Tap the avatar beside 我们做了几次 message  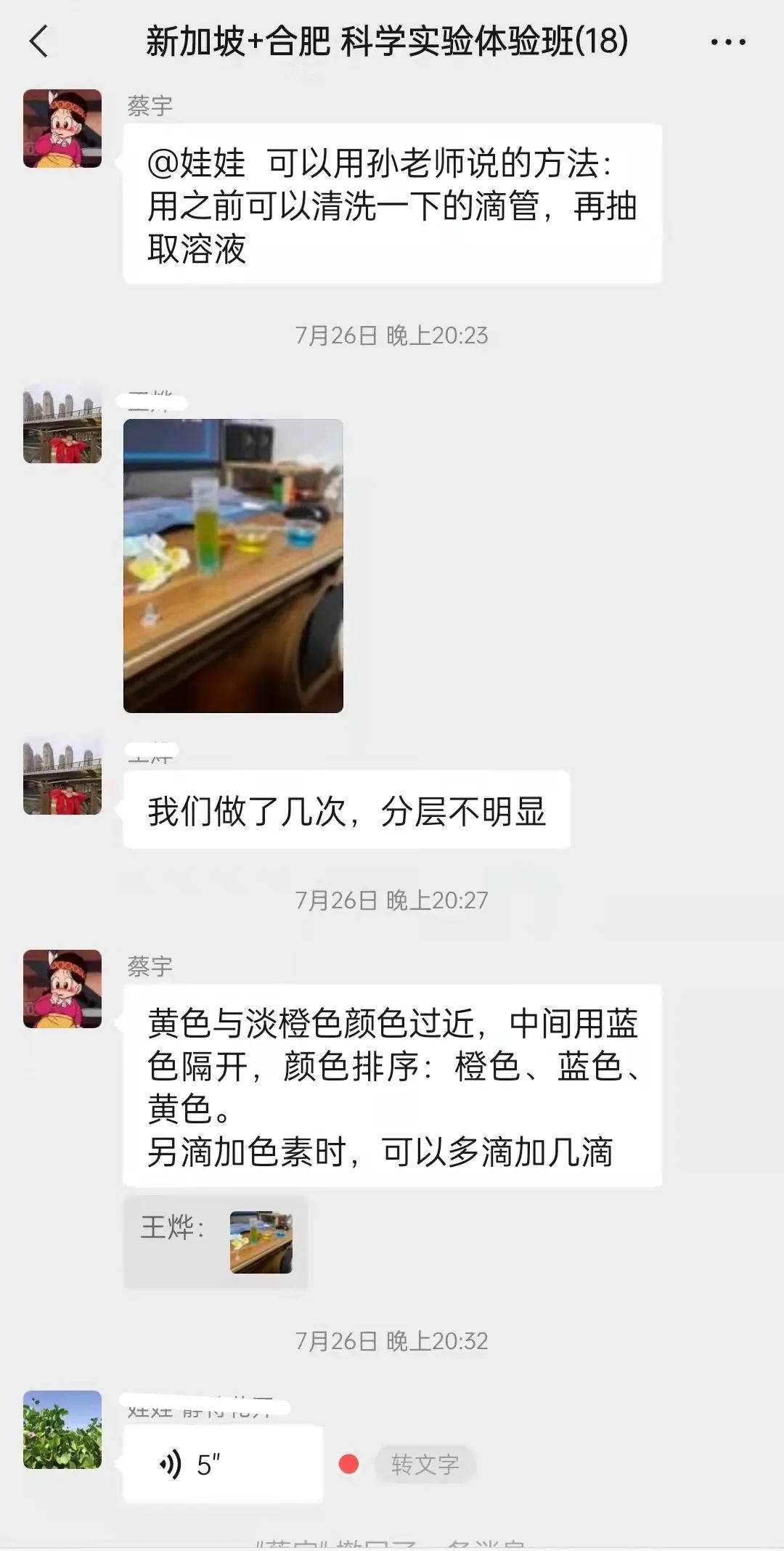tap(62, 775)
